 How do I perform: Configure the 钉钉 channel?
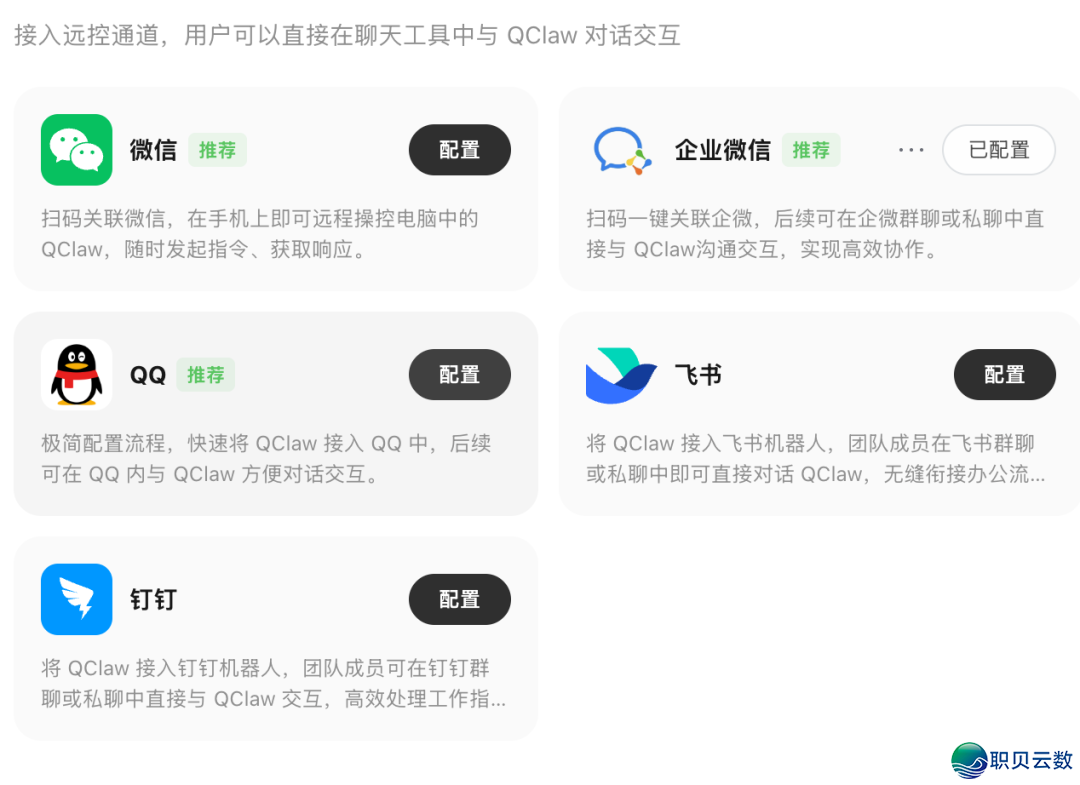(459, 600)
